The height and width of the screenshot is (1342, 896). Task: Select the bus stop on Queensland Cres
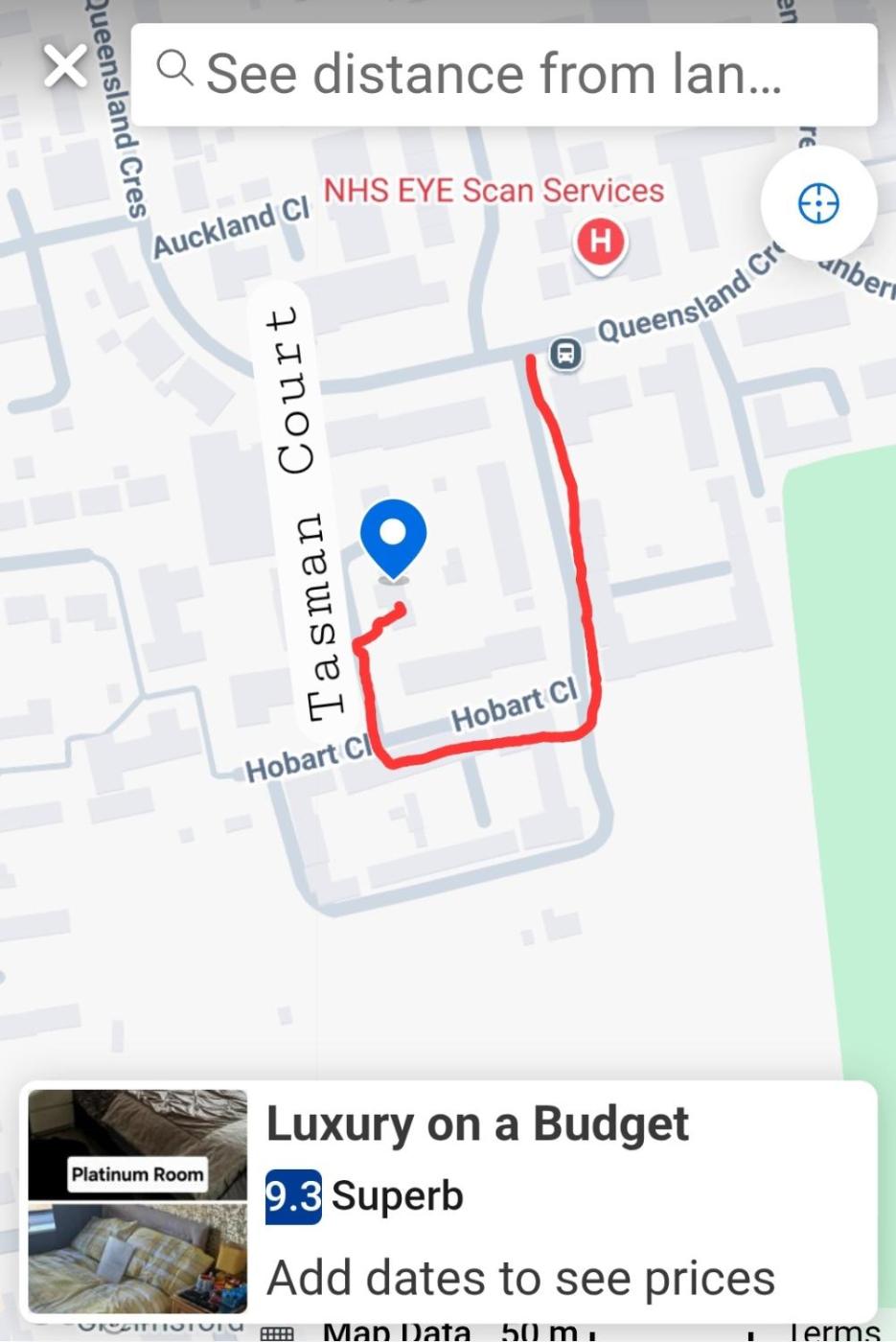[x=565, y=354]
